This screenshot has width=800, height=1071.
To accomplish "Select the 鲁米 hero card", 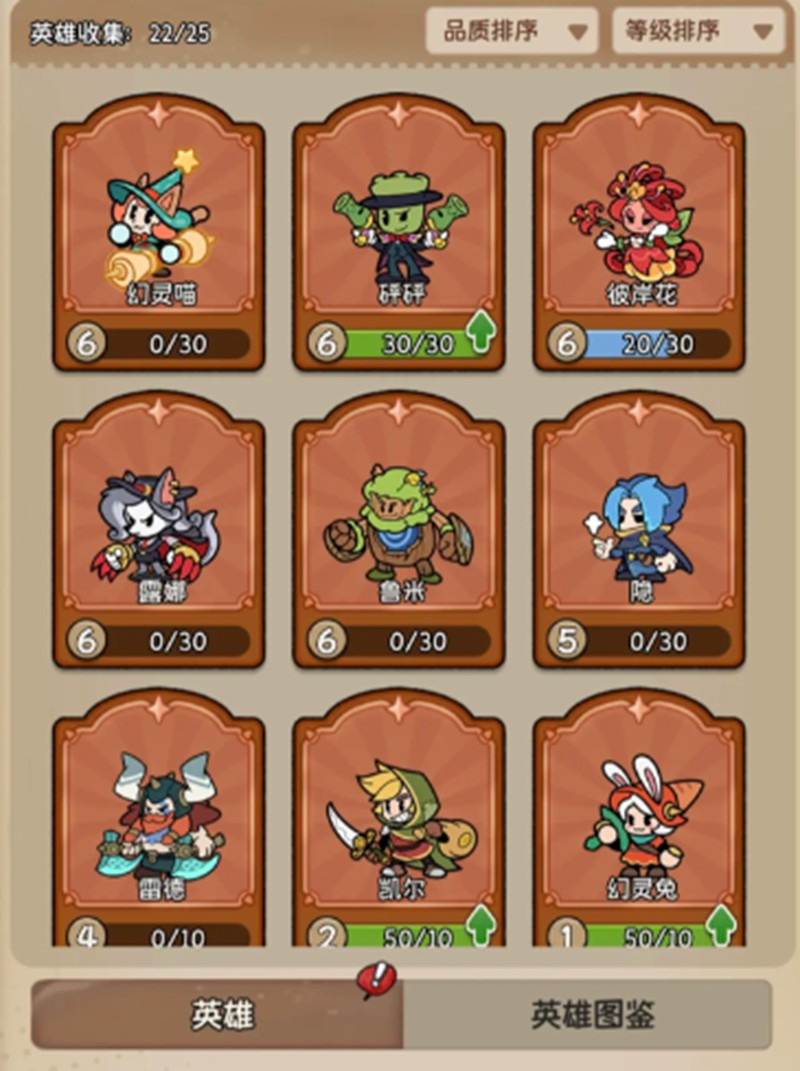I will 398,528.
